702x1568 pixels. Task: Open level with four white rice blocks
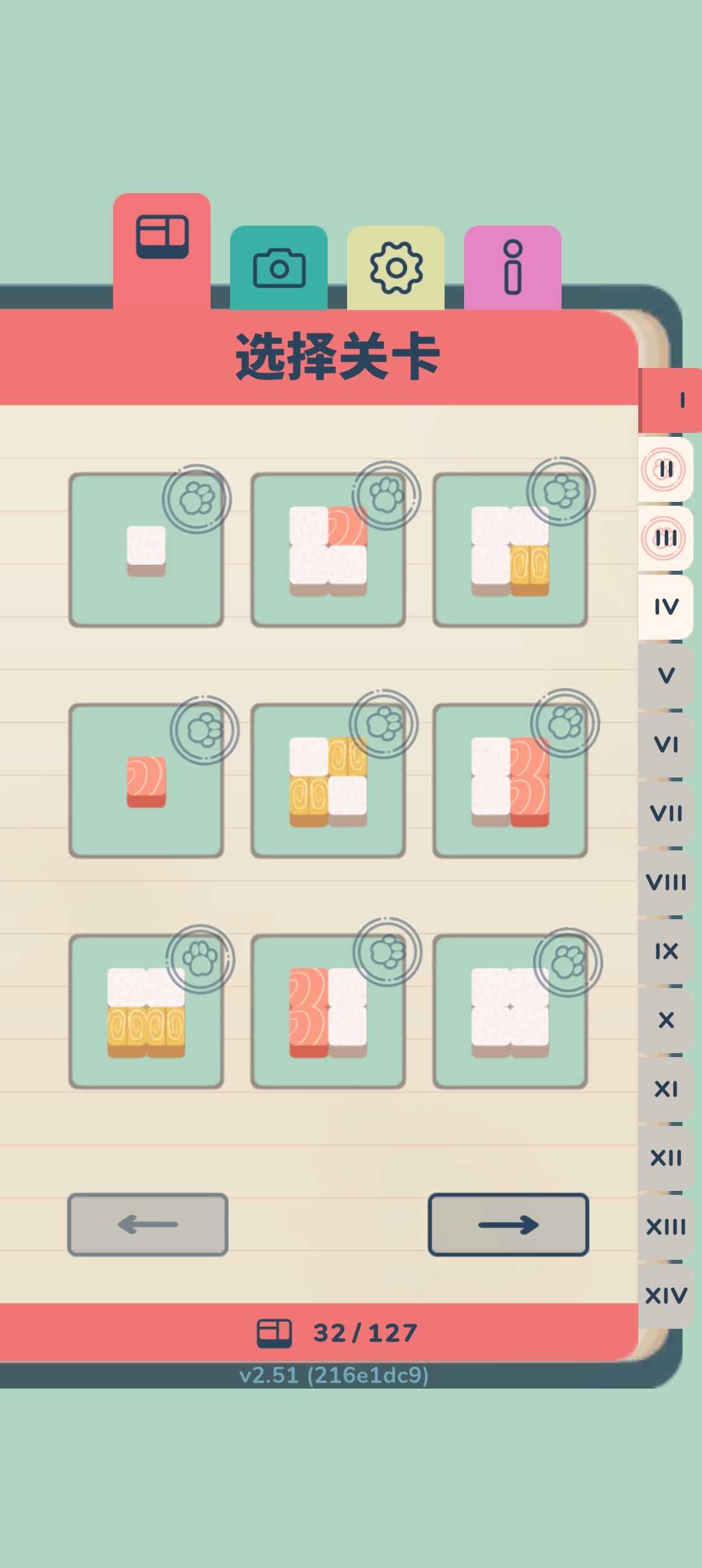tap(510, 1012)
